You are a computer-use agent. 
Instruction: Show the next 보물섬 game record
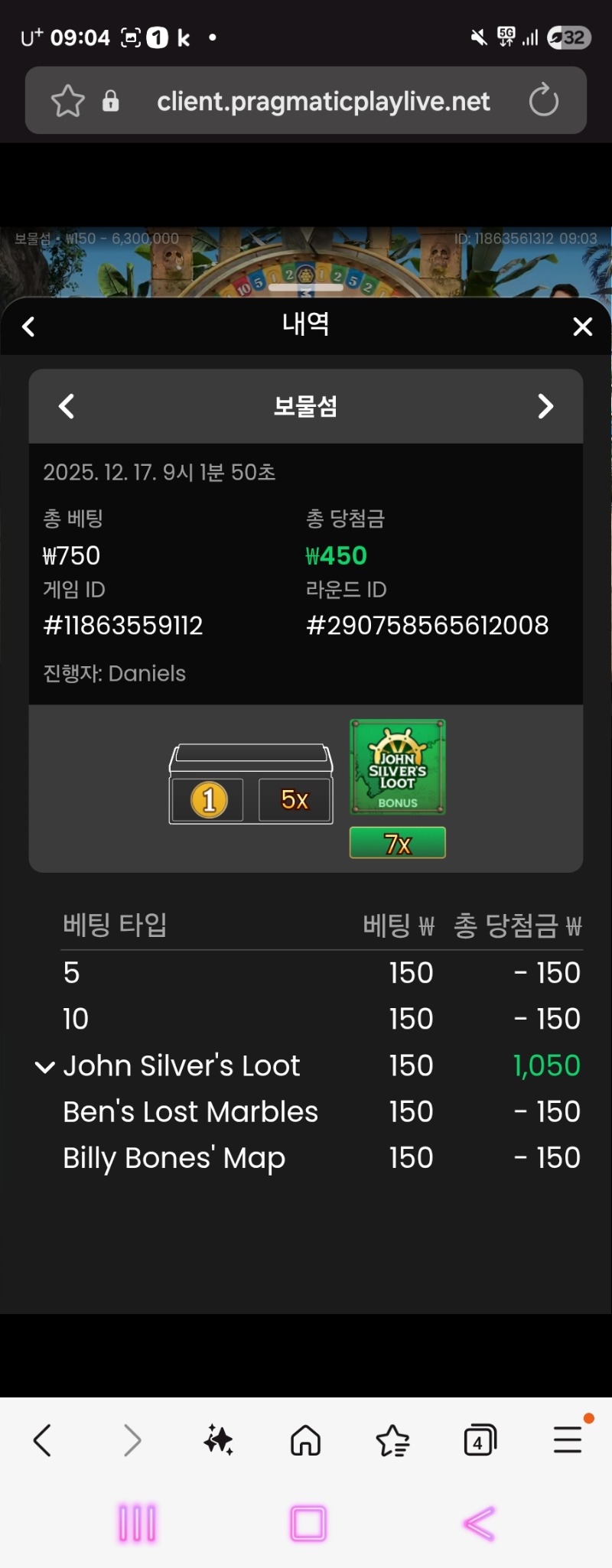pyautogui.click(x=545, y=406)
